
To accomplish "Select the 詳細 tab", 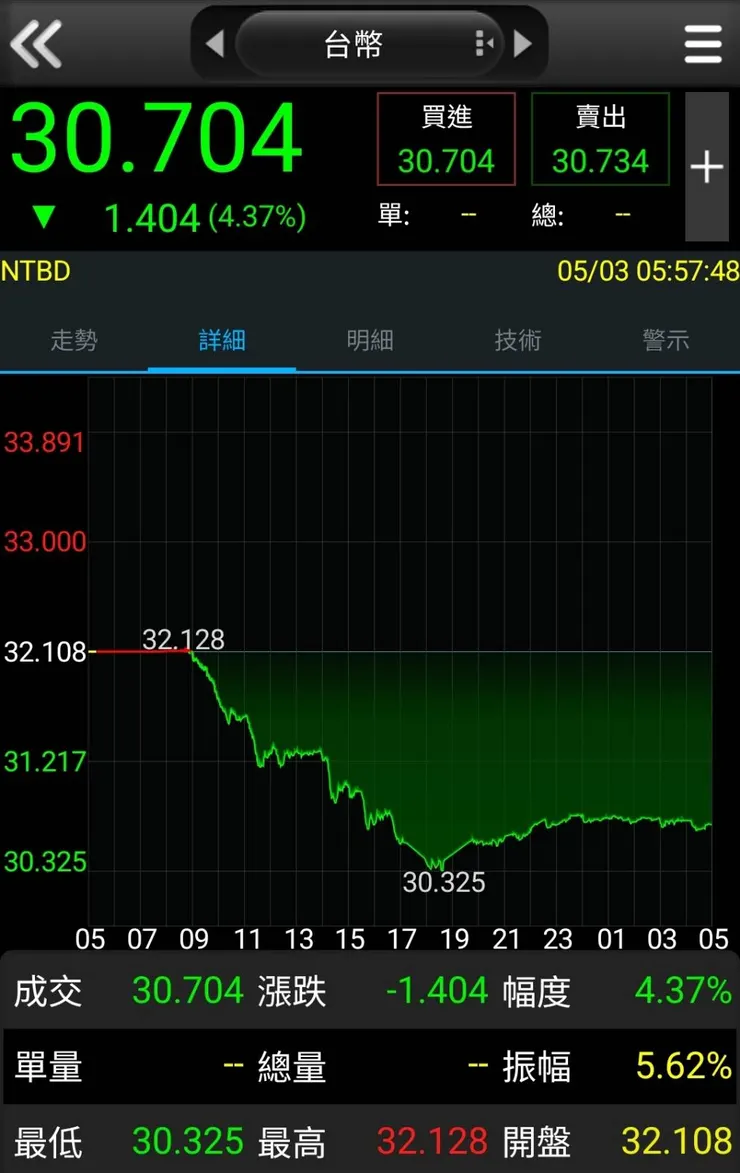I will pos(222,341).
